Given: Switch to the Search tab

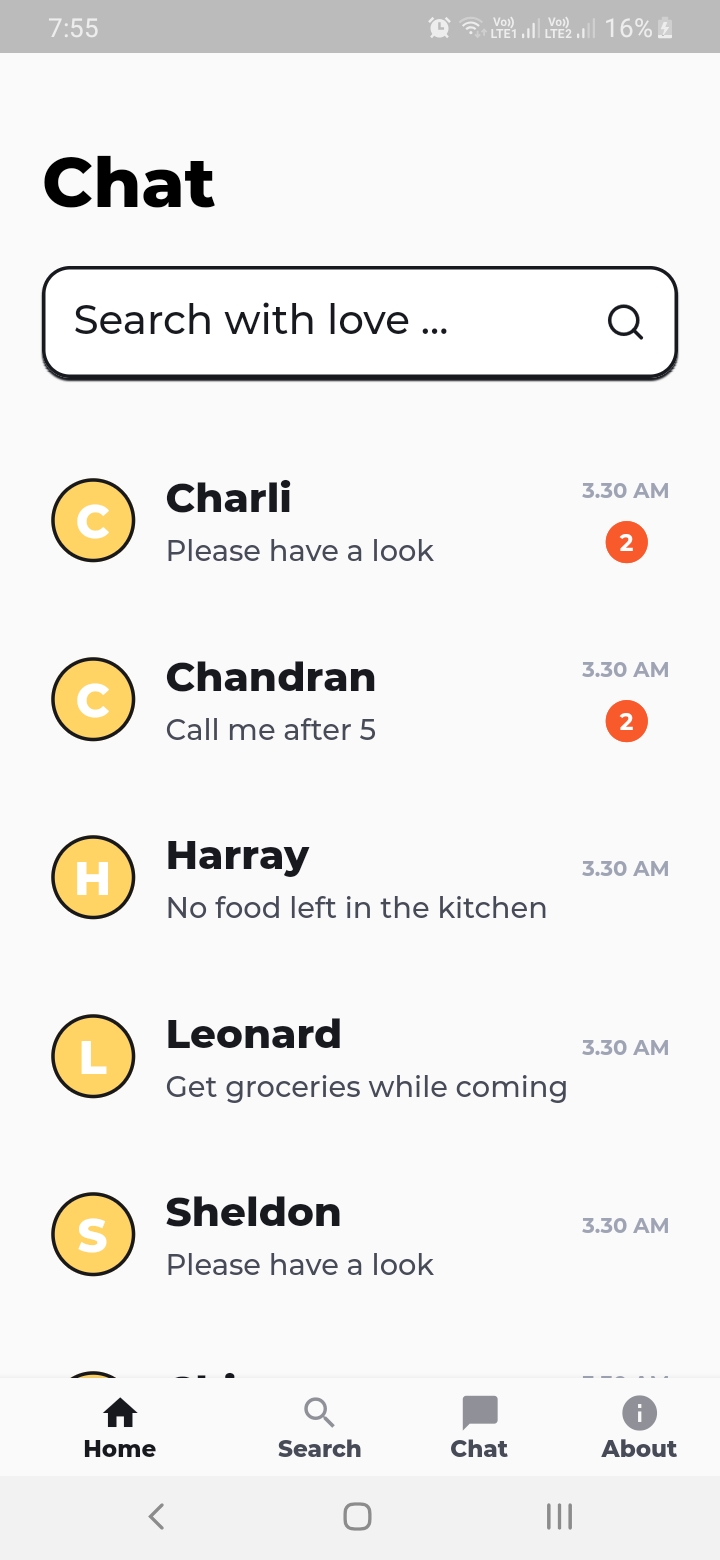Looking at the screenshot, I should tap(319, 1428).
